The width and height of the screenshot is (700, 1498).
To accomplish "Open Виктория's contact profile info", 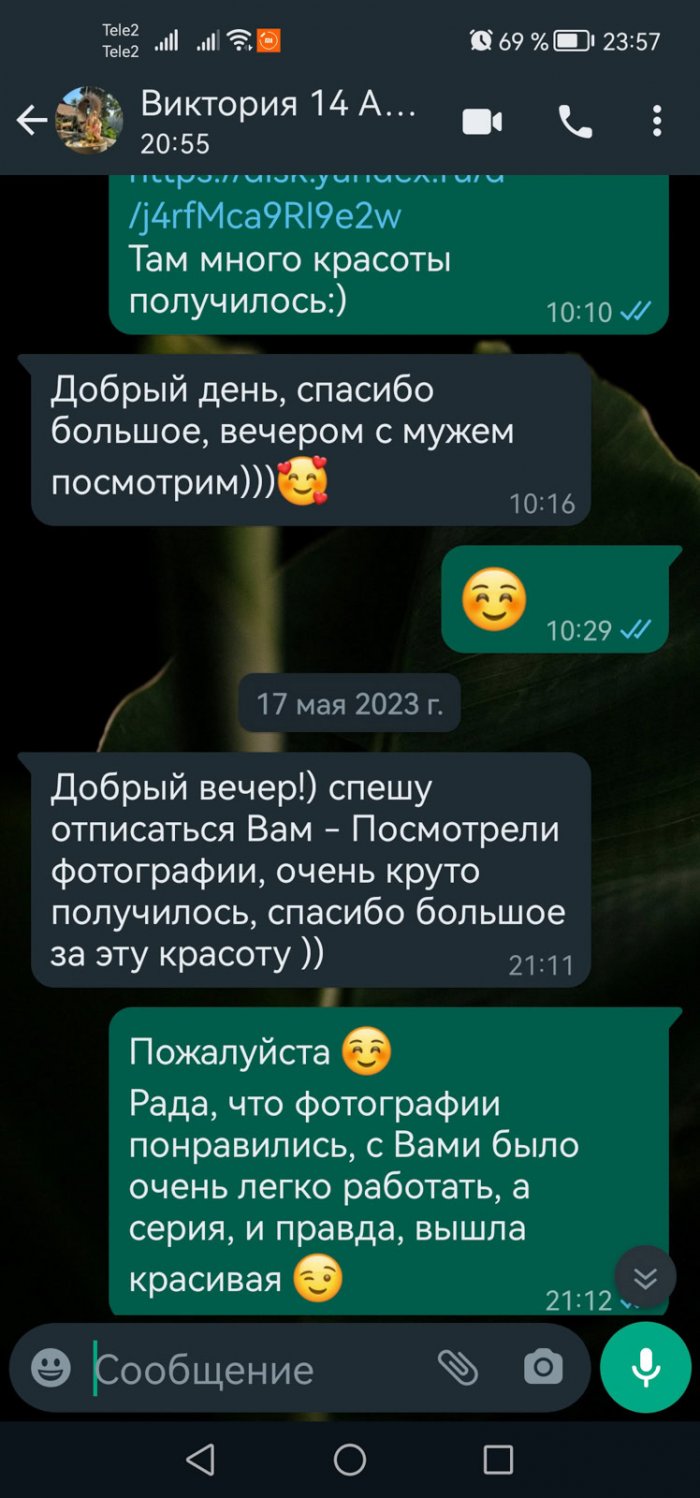I will (x=275, y=121).
